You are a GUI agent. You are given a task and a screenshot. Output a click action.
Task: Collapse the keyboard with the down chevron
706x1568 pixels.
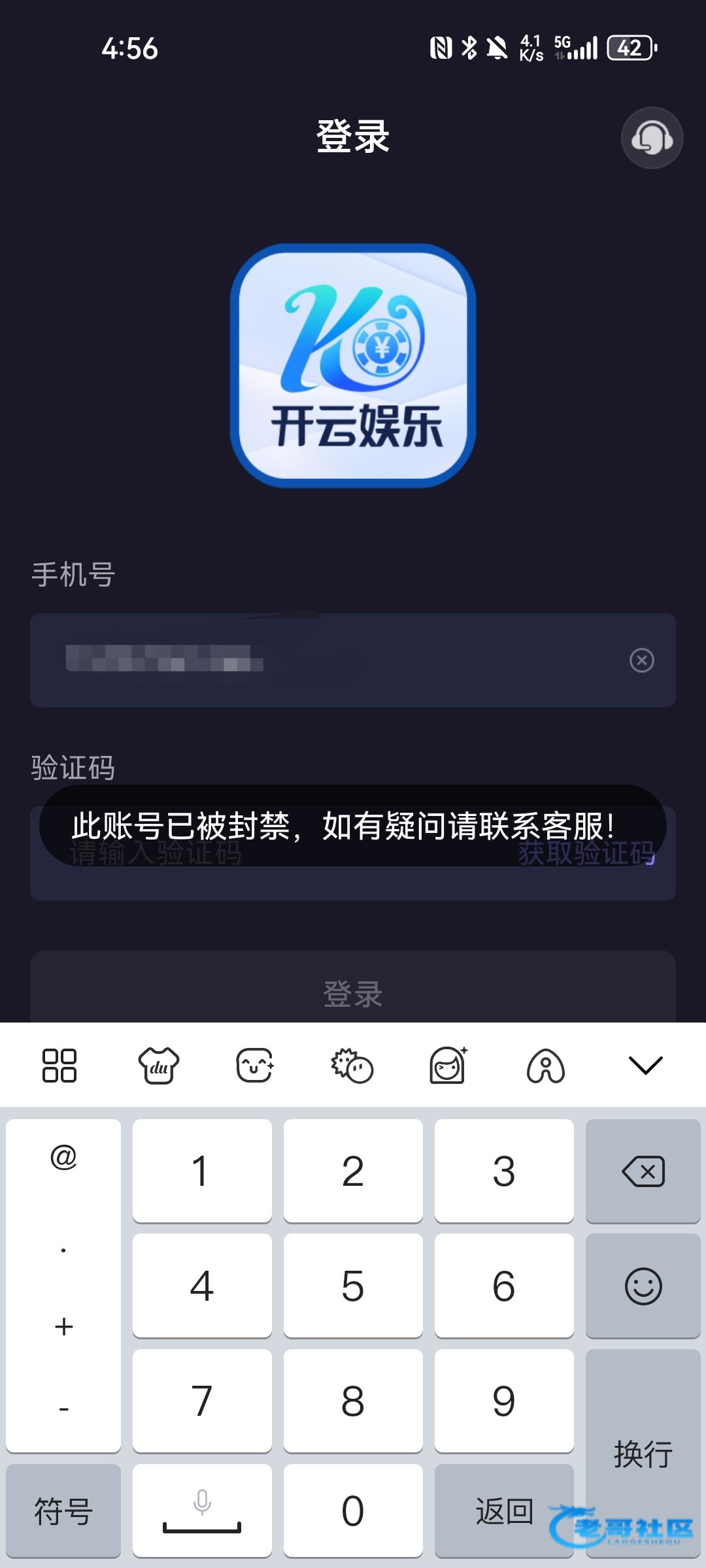tap(645, 1065)
